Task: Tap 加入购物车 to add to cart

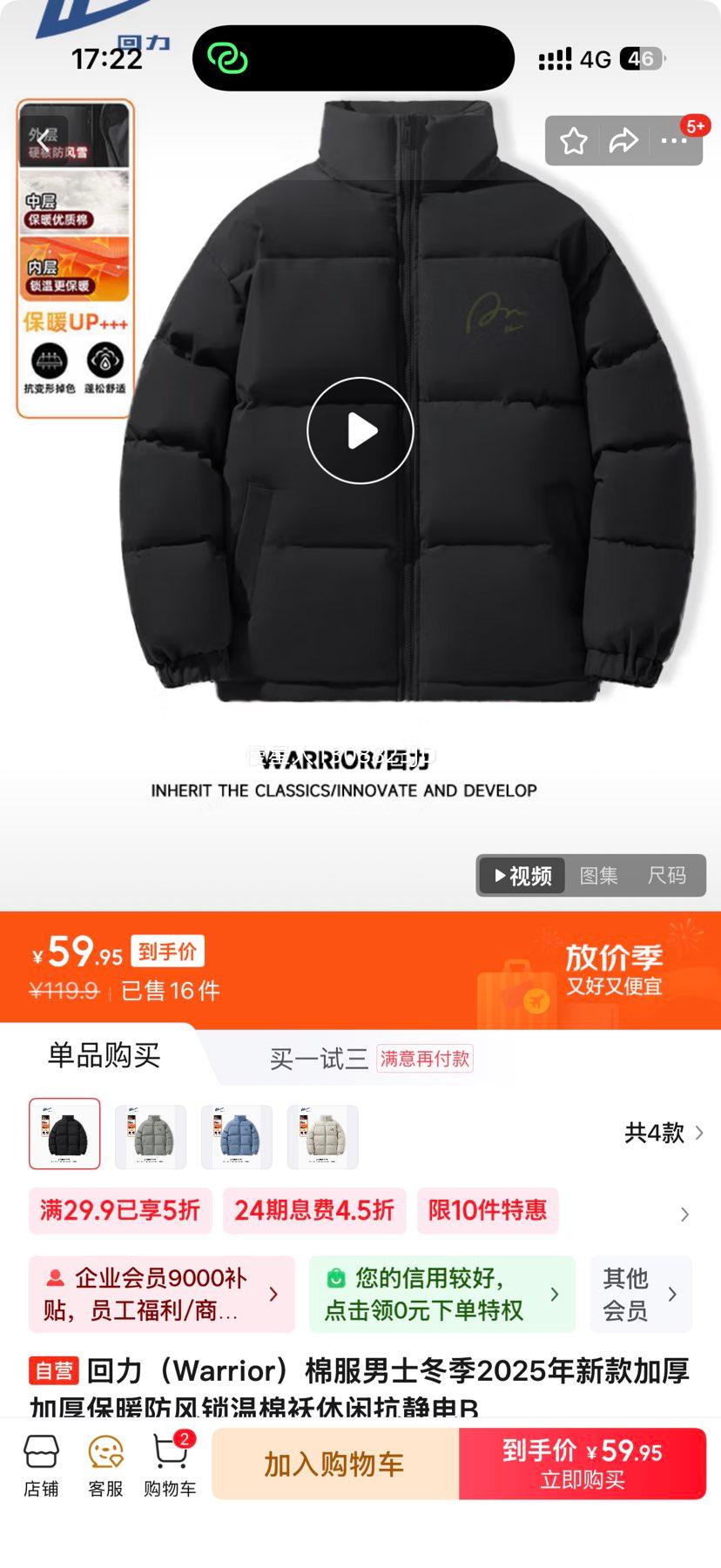Action: [x=334, y=1464]
